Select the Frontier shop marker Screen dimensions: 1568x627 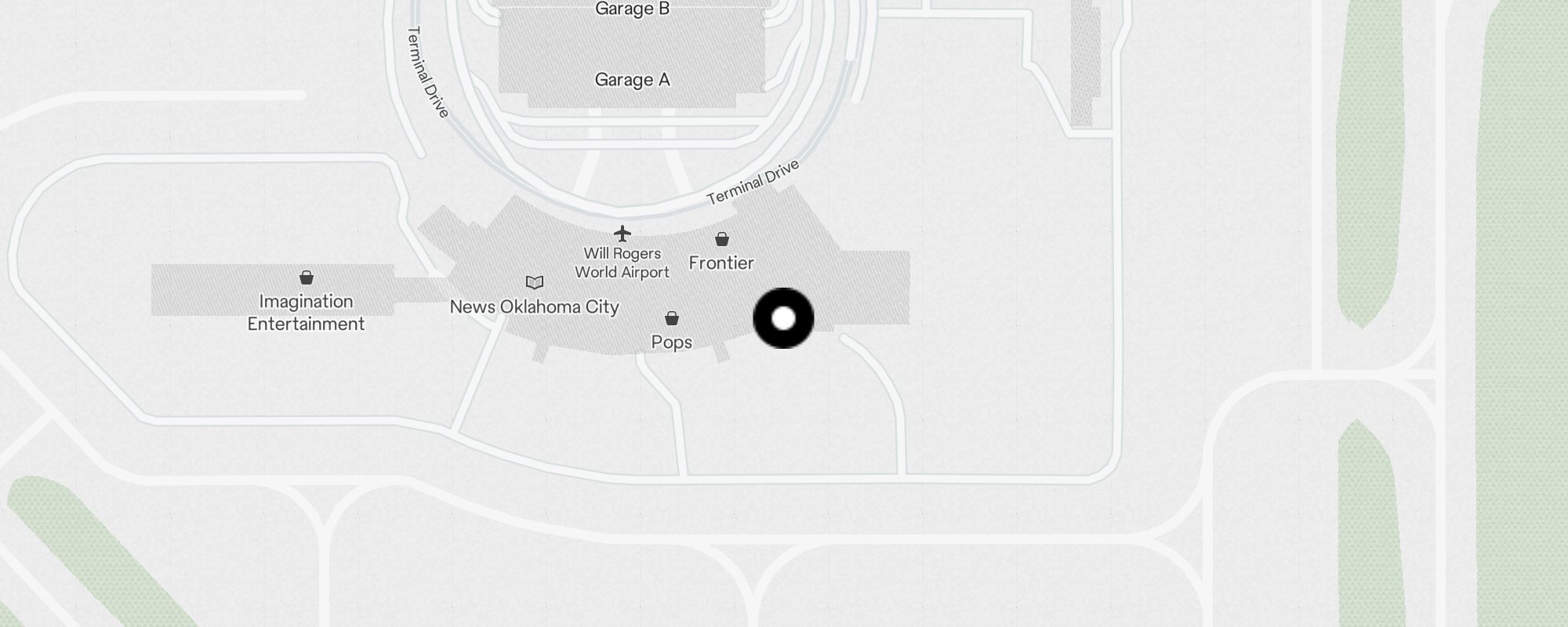721,239
